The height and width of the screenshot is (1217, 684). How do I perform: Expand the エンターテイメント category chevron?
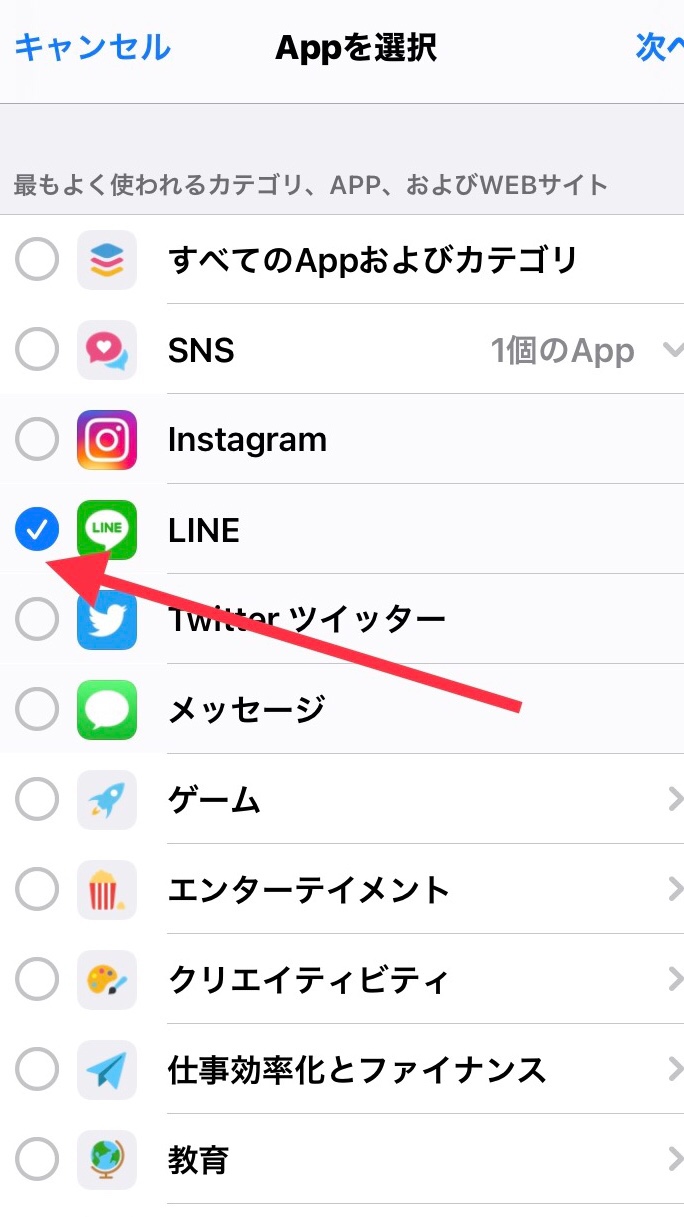pyautogui.click(x=675, y=889)
